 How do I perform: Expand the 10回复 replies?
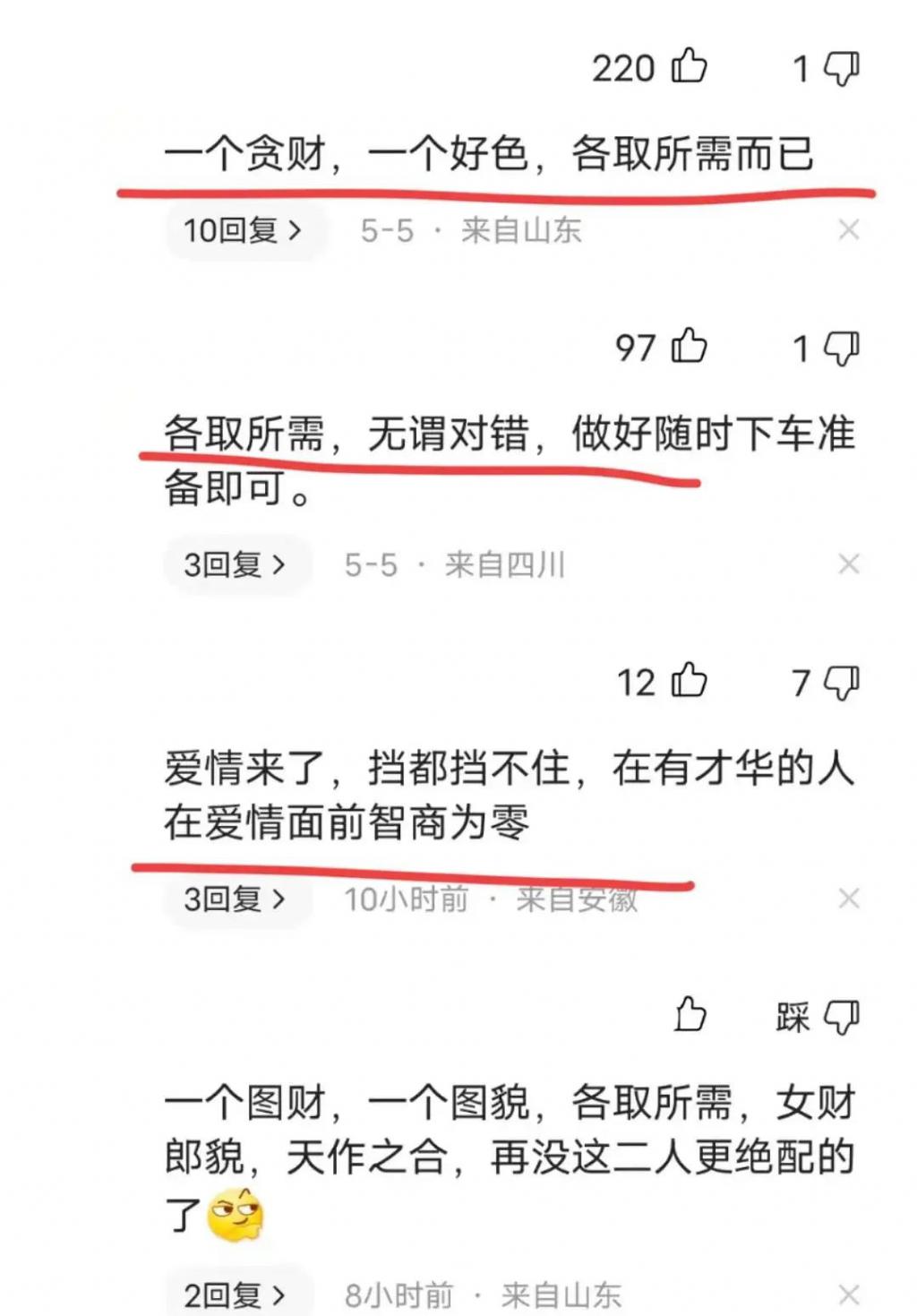[x=244, y=230]
